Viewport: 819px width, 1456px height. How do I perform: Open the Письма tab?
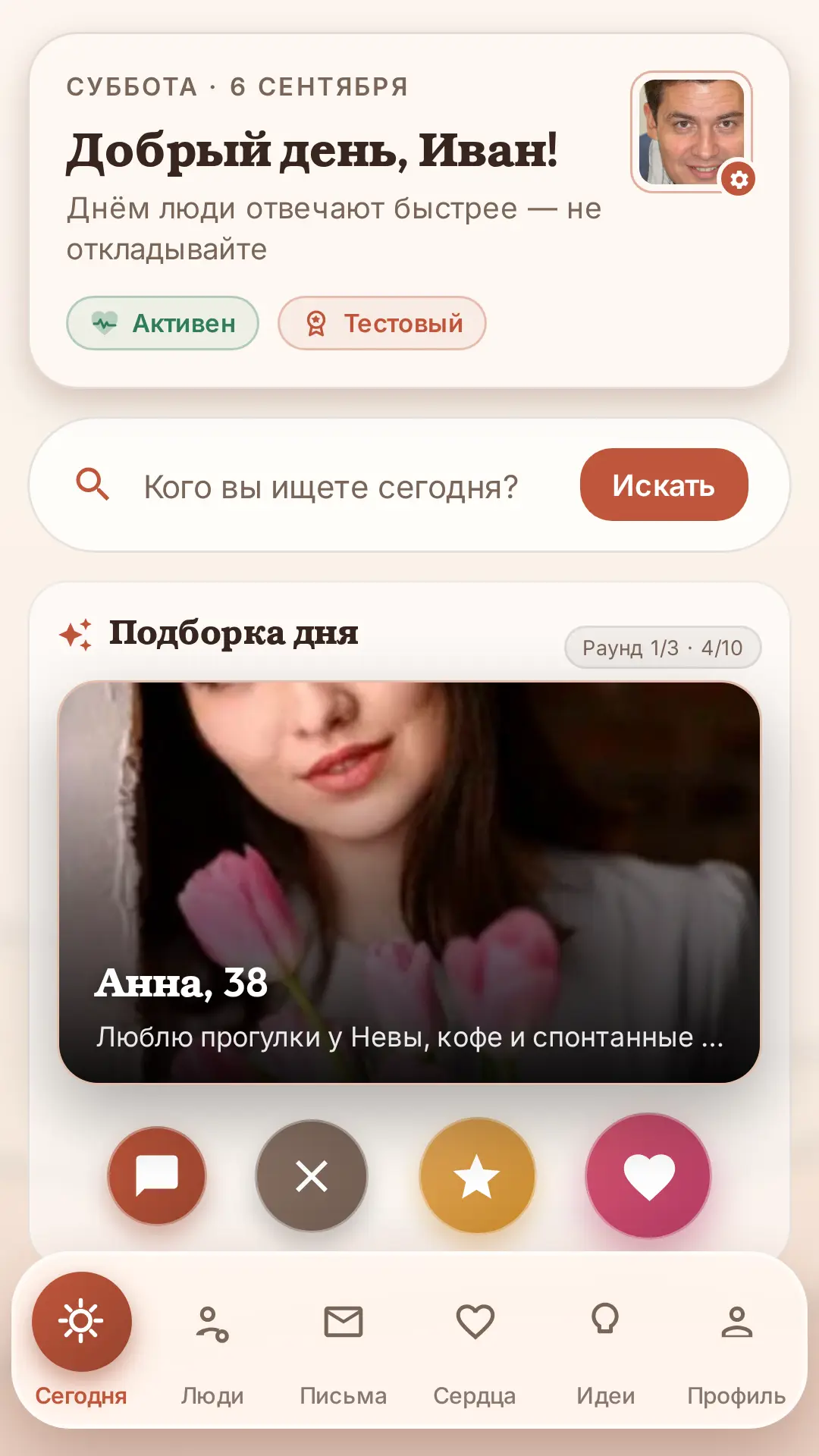click(344, 1354)
